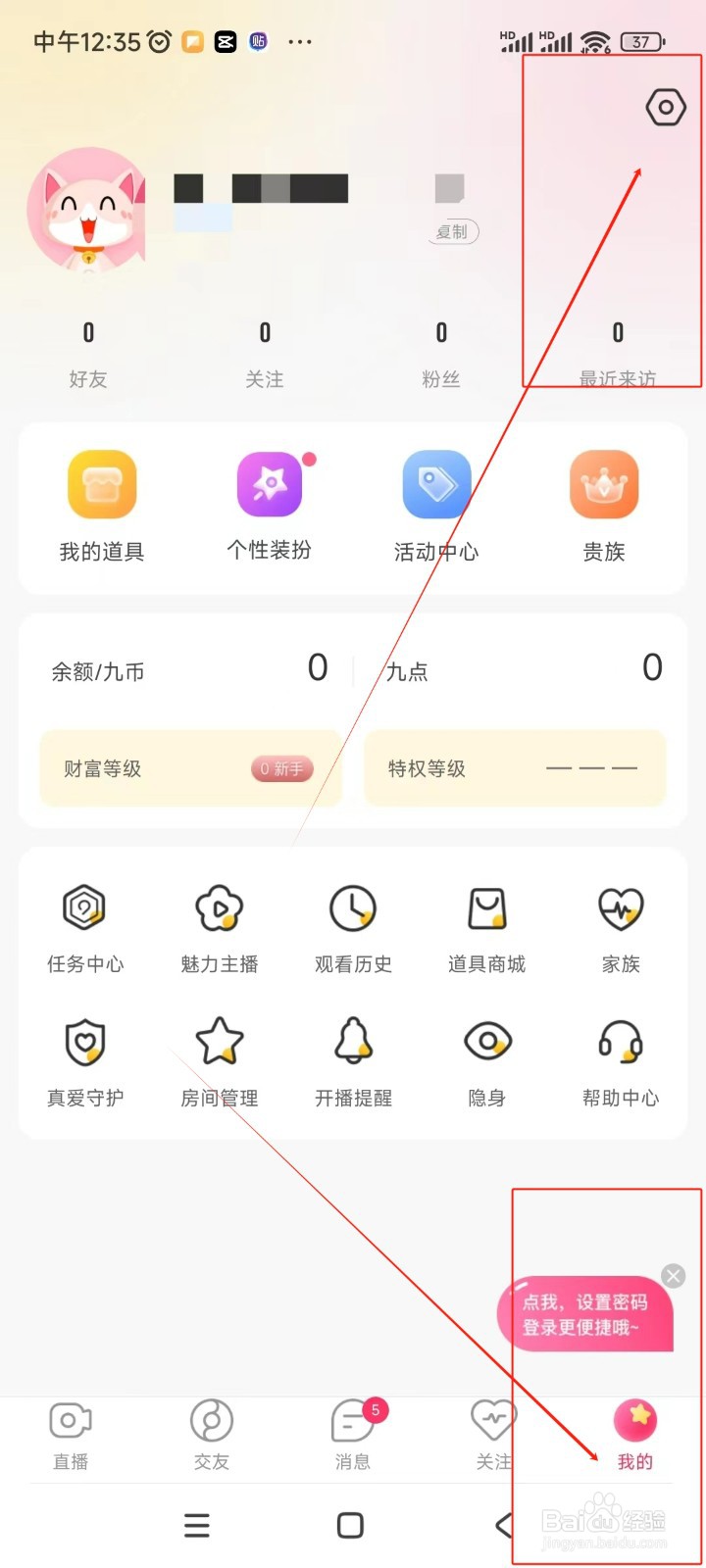Open 个性装扮

coord(270,506)
